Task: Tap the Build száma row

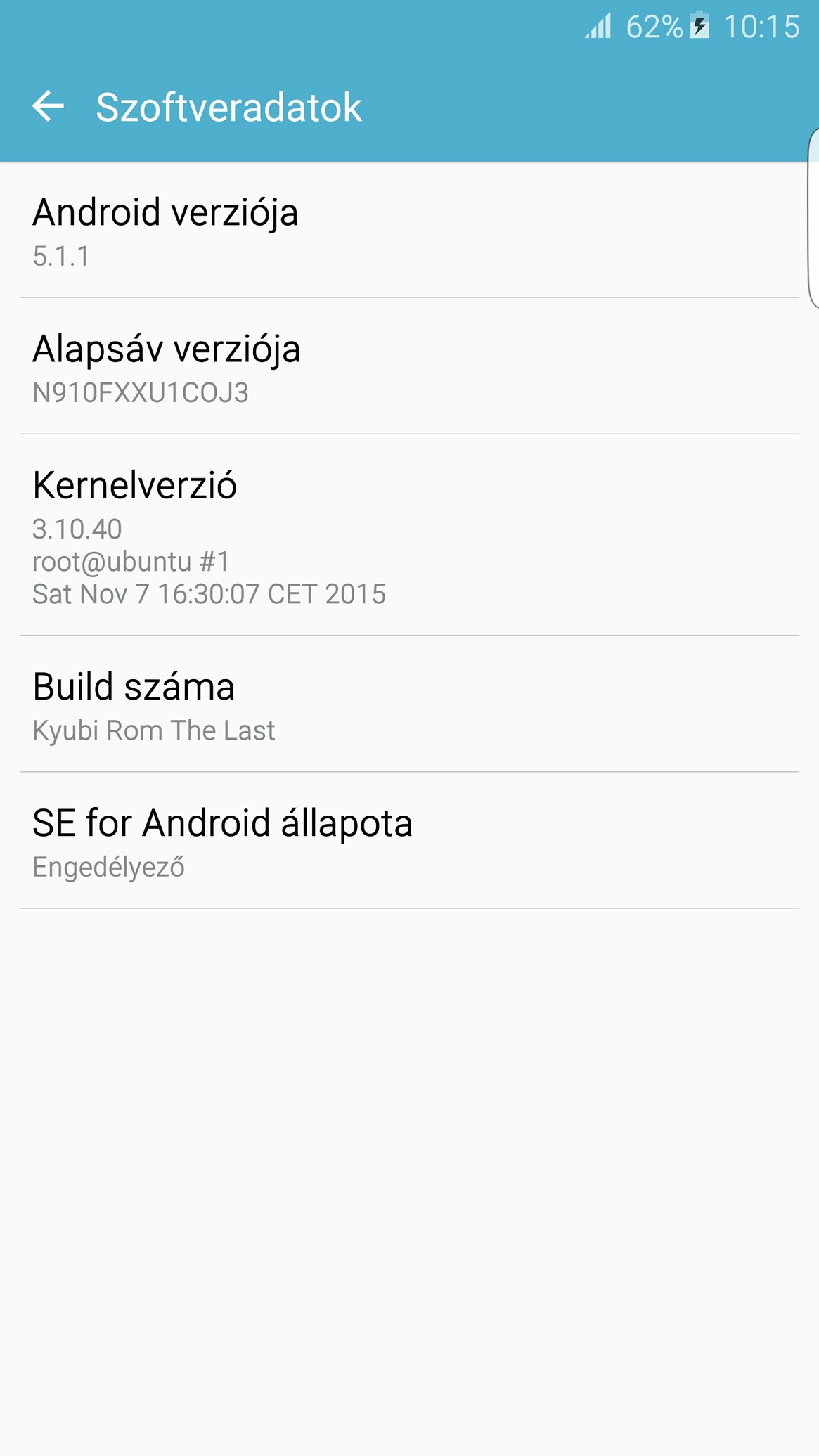Action: click(x=408, y=704)
